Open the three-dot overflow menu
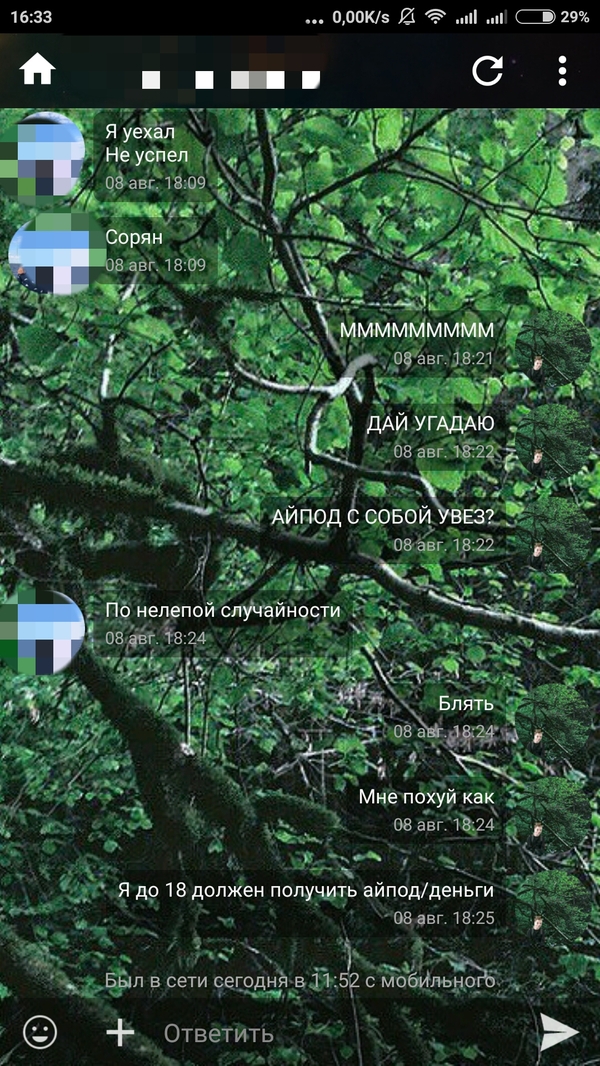This screenshot has height=1066, width=600. pyautogui.click(x=562, y=71)
